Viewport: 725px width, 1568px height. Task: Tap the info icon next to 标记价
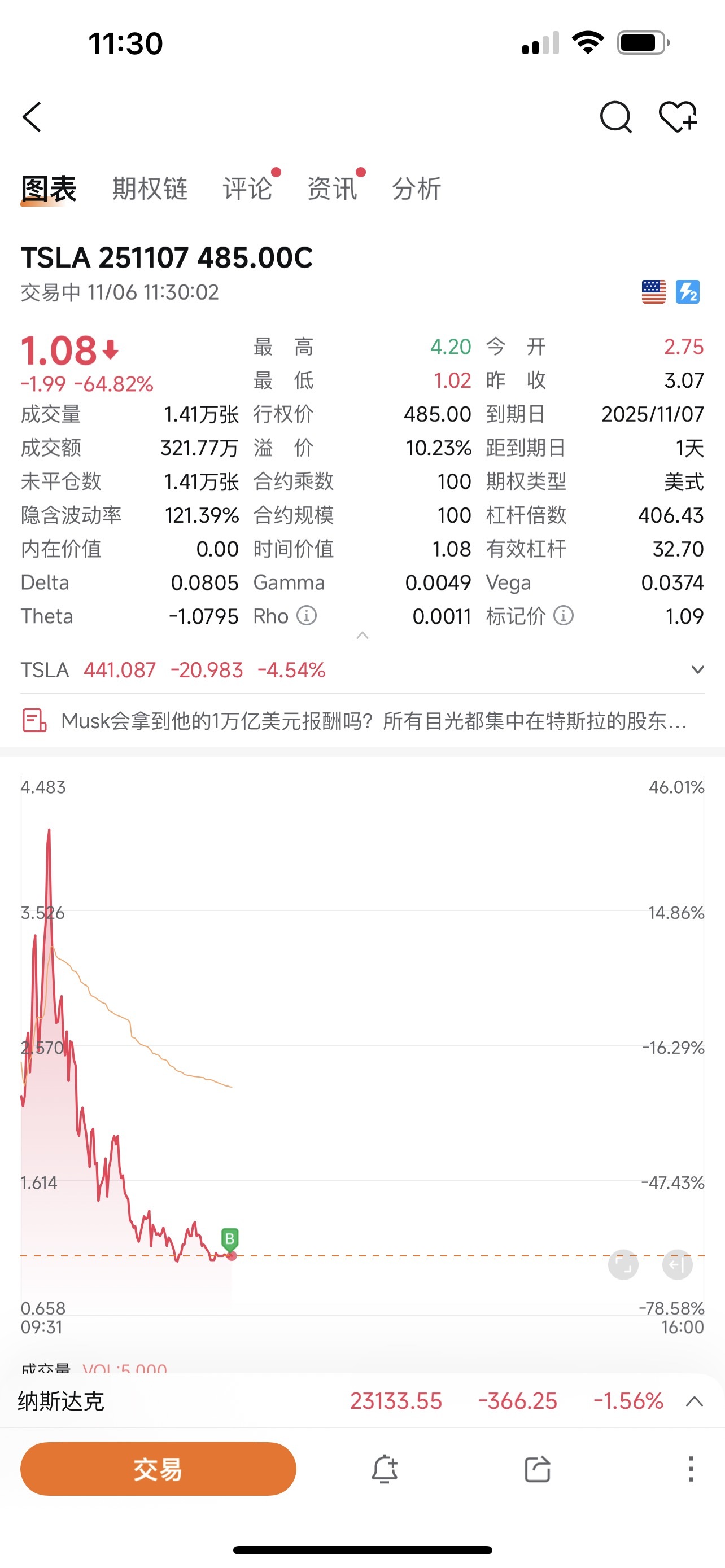tap(563, 615)
